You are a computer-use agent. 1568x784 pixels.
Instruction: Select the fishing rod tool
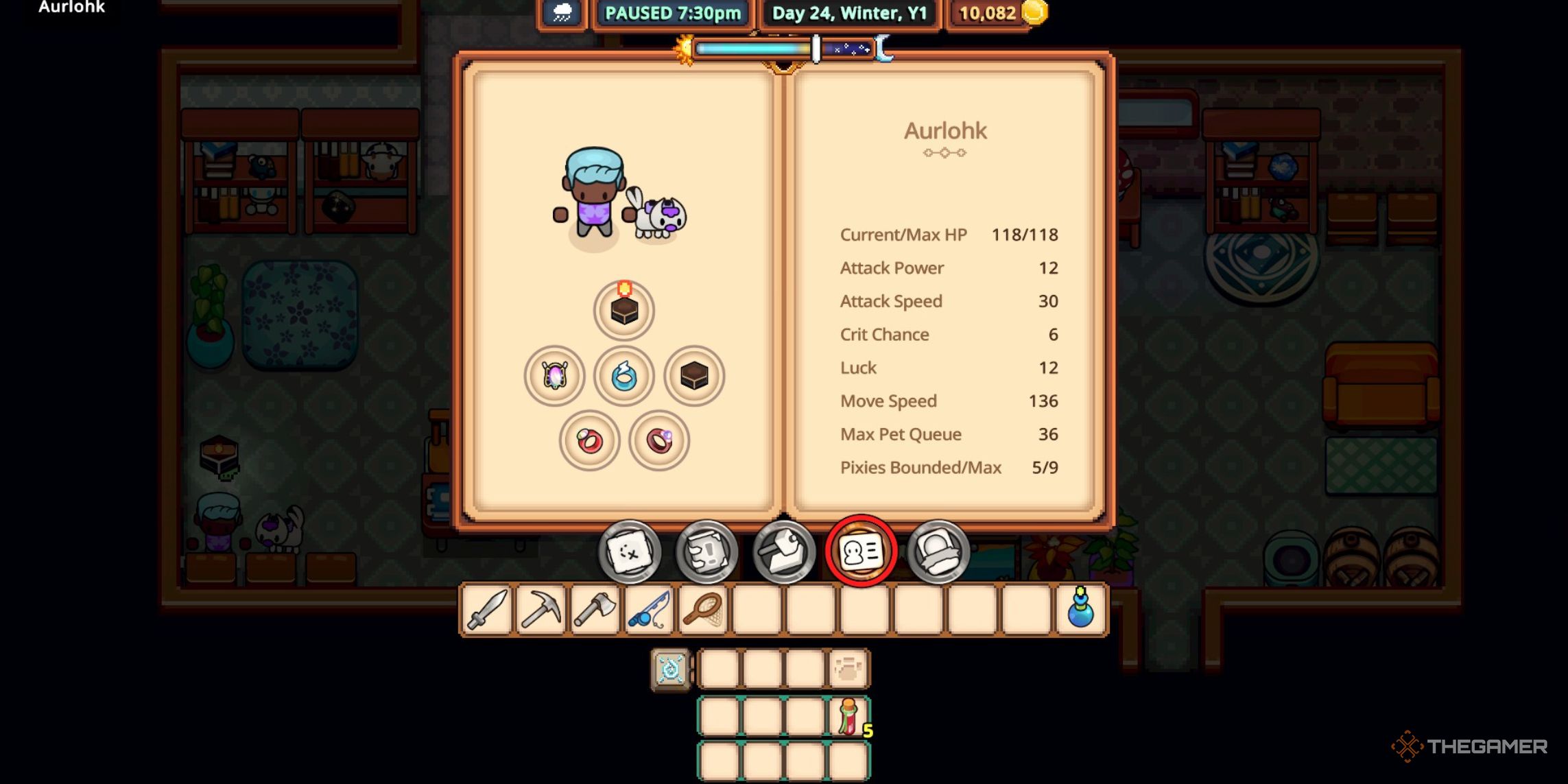649,609
